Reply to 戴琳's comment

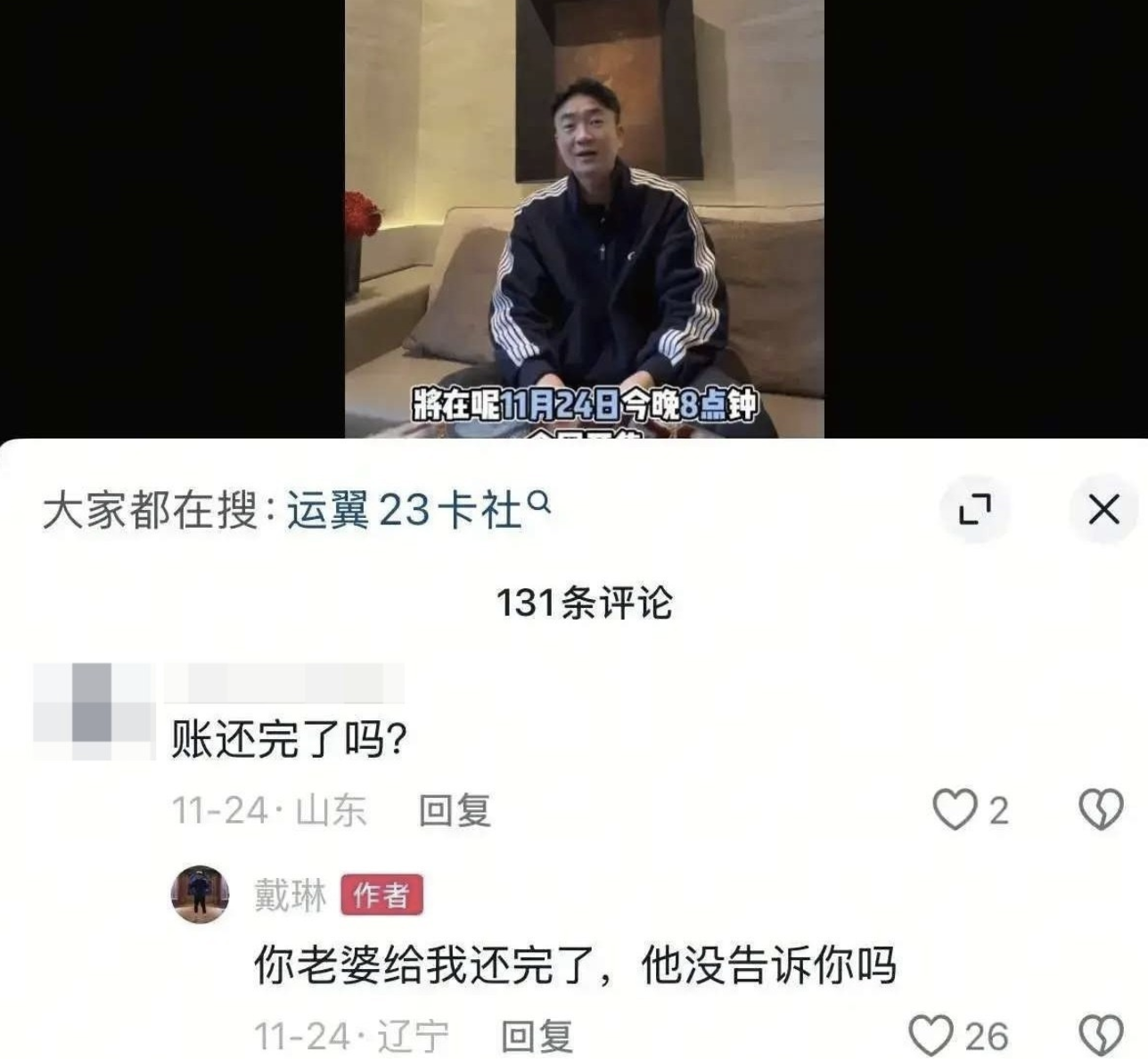tap(537, 1036)
